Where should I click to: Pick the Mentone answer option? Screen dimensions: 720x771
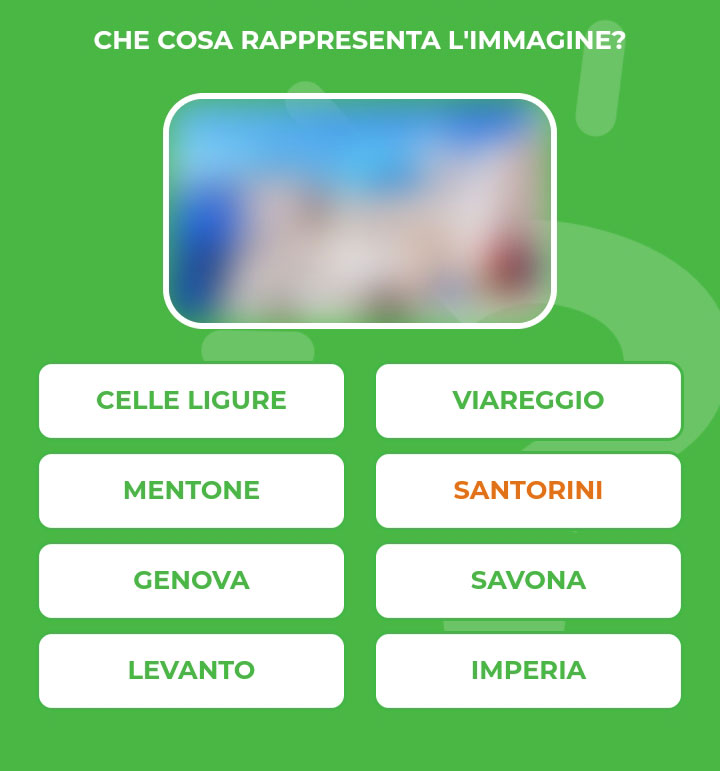pyautogui.click(x=191, y=491)
